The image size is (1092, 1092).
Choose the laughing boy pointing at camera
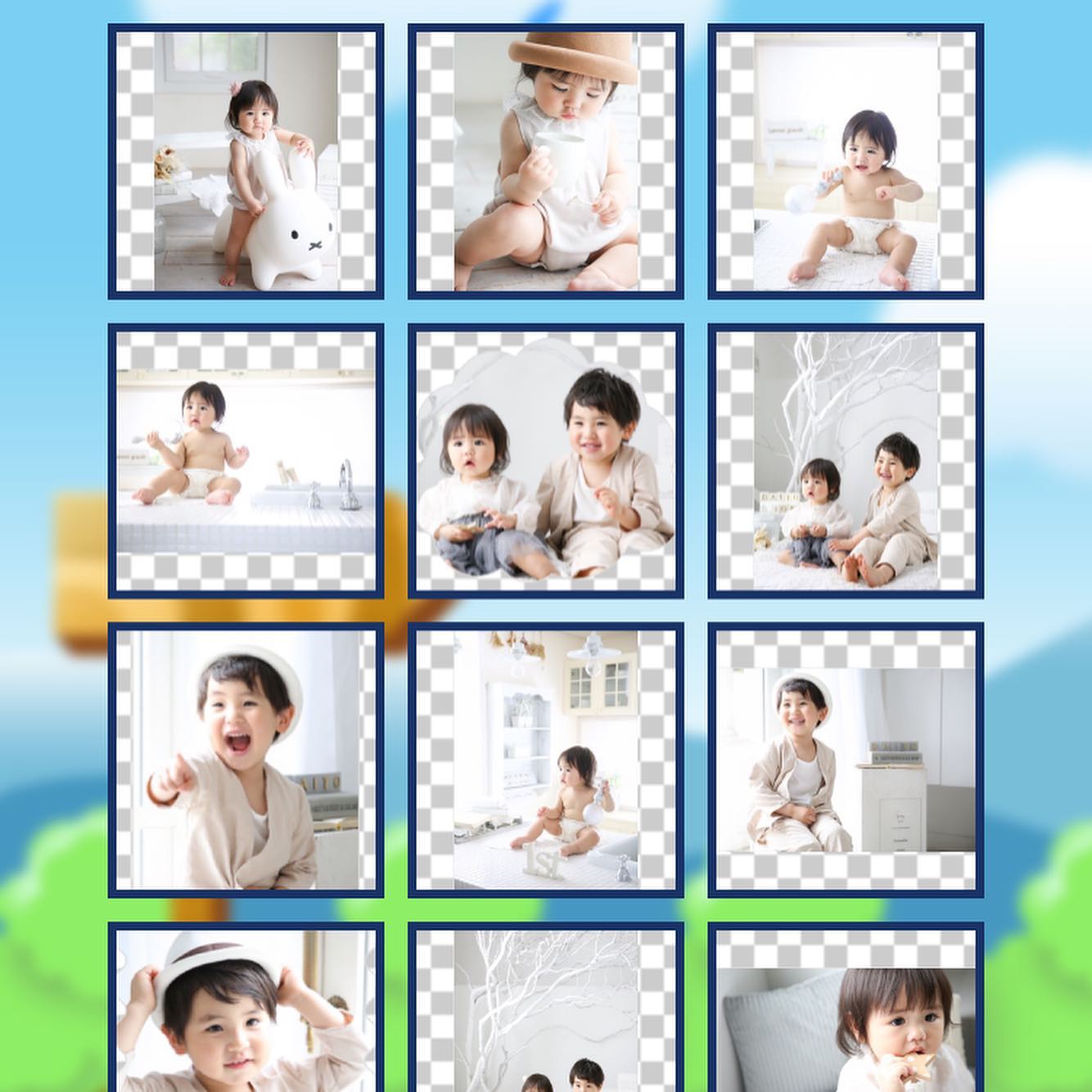click(246, 760)
